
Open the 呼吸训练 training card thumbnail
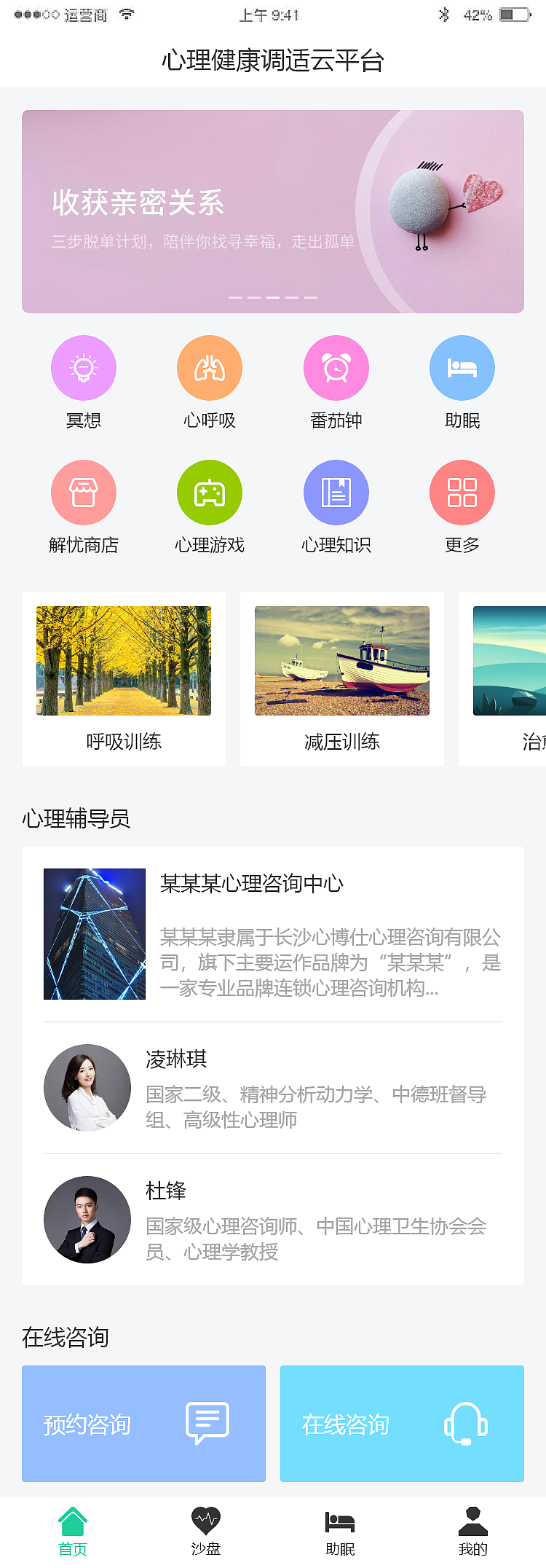point(123,660)
